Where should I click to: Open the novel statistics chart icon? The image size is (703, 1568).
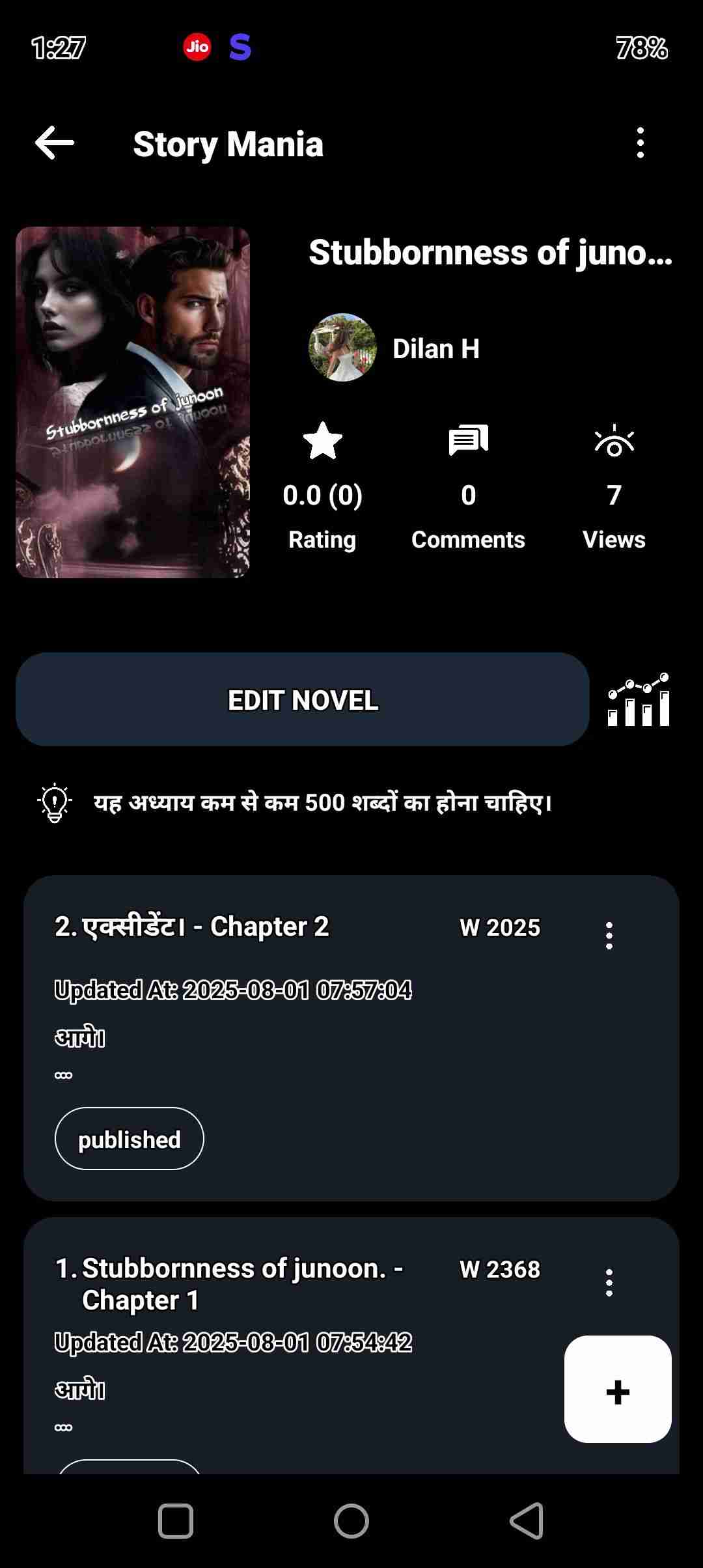[639, 700]
